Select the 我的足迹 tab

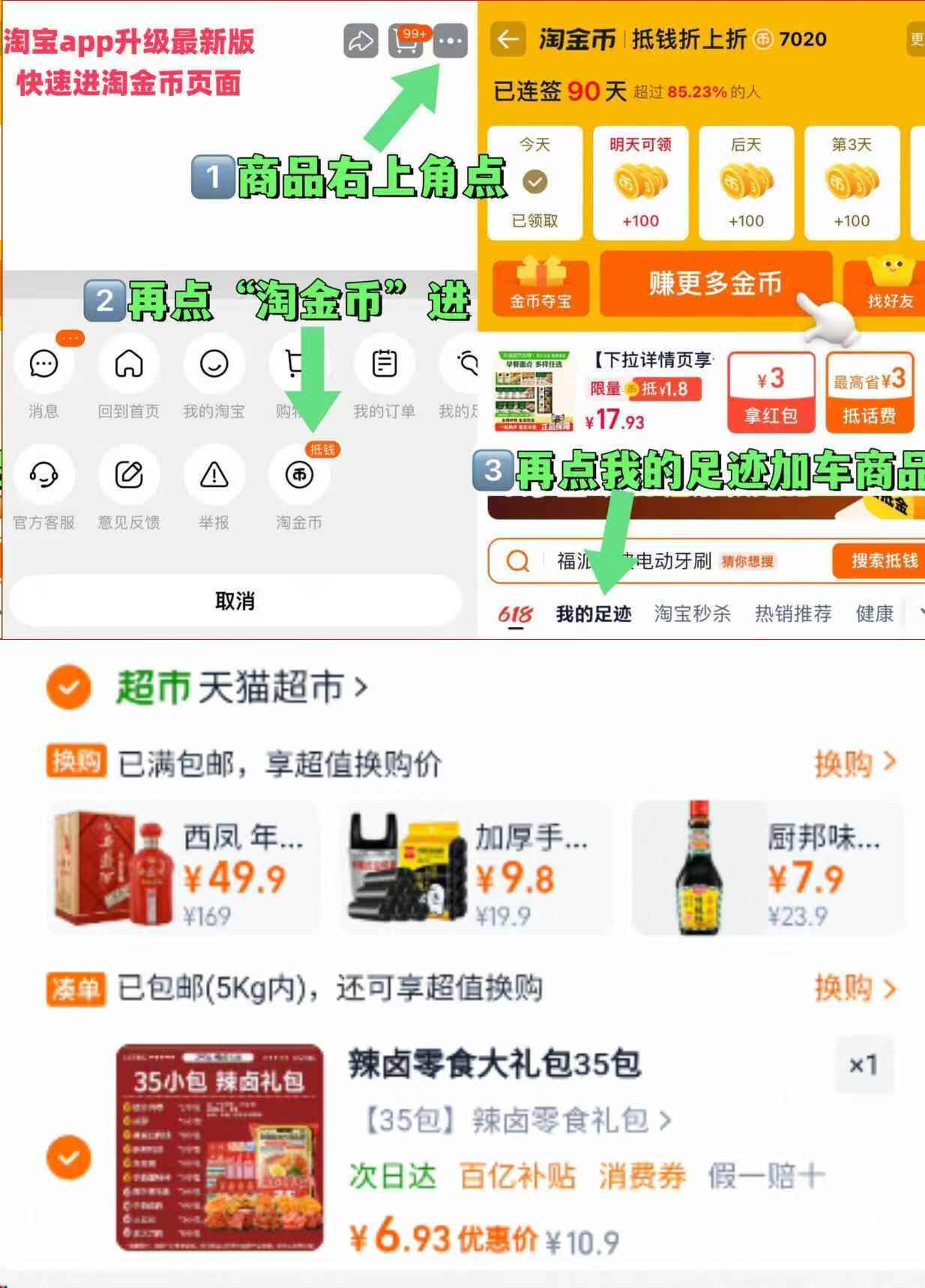tap(592, 613)
